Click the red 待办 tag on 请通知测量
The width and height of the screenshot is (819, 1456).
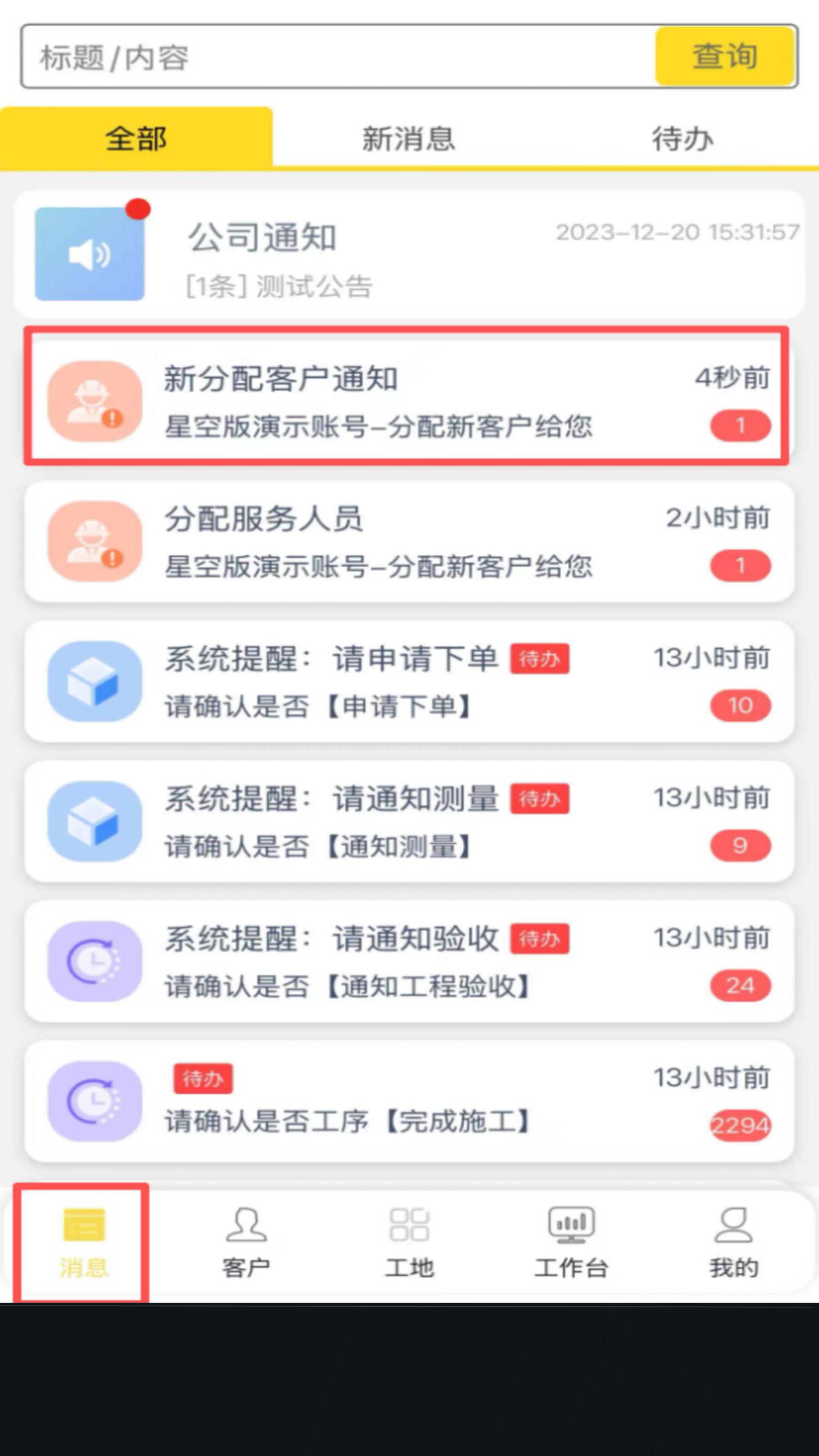pos(540,799)
